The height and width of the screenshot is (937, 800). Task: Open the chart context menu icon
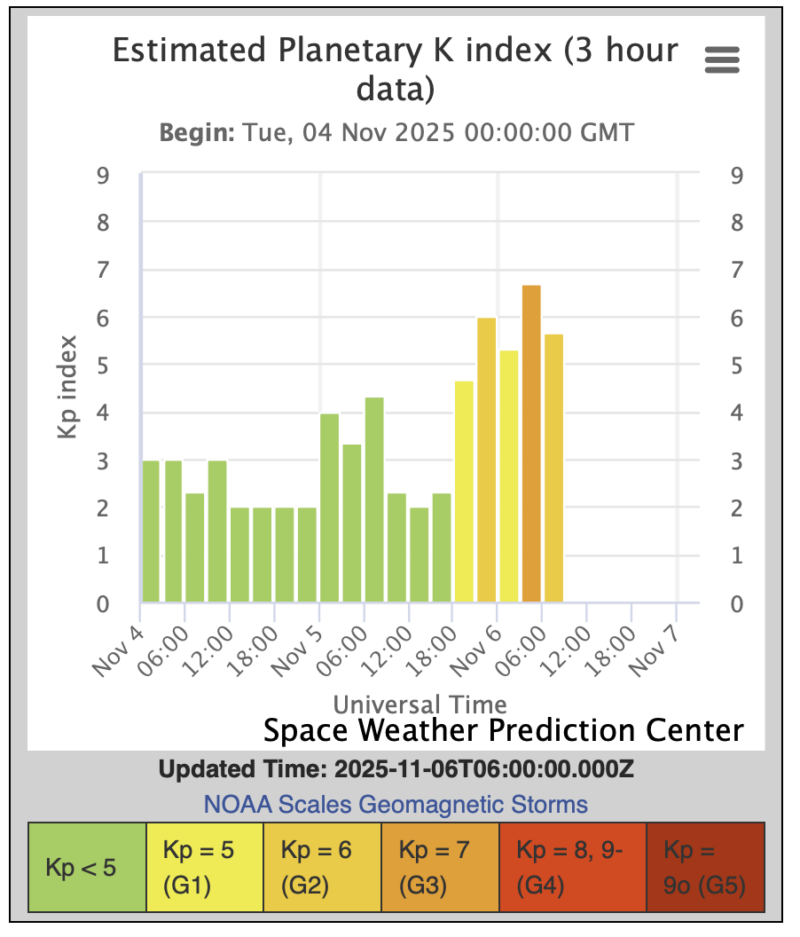coord(722,60)
